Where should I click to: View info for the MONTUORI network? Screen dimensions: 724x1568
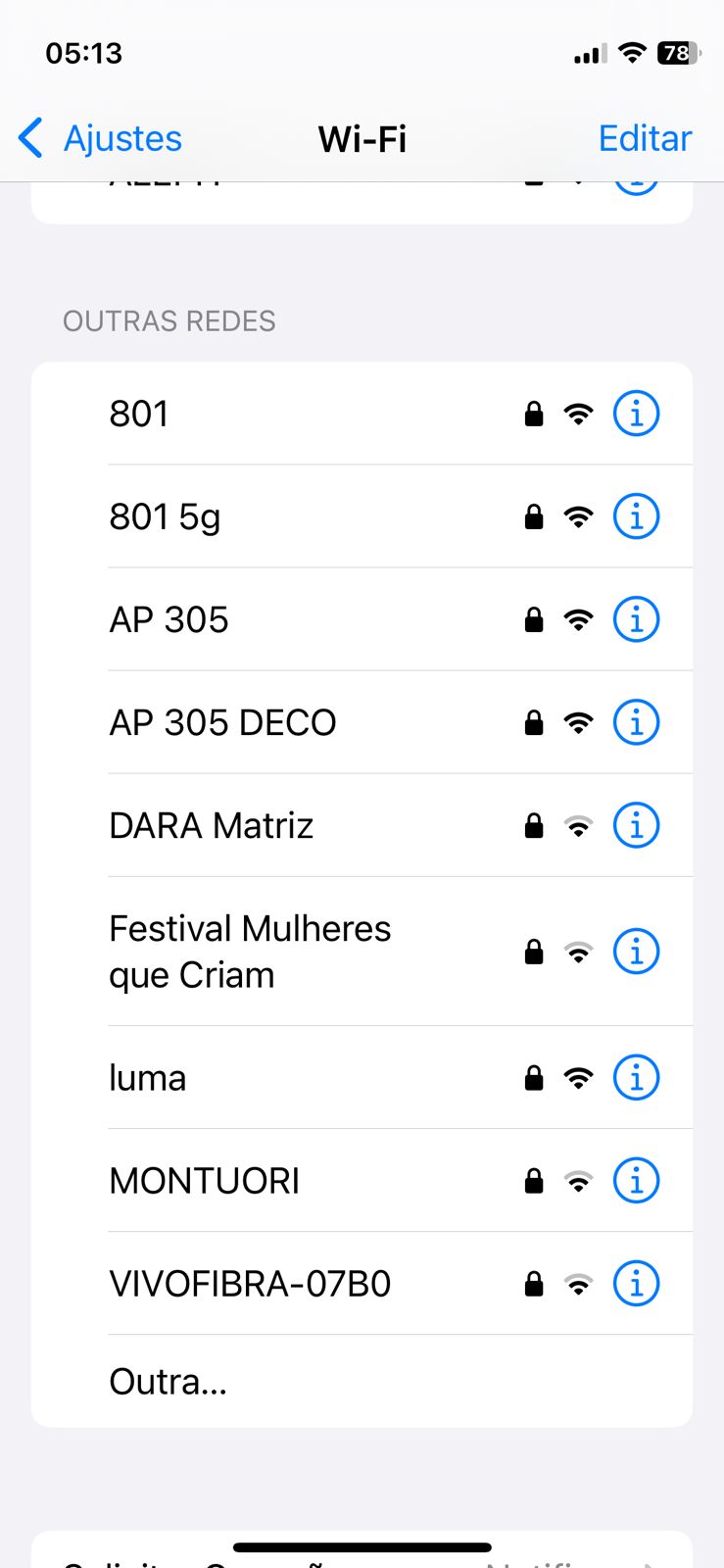tap(636, 1181)
